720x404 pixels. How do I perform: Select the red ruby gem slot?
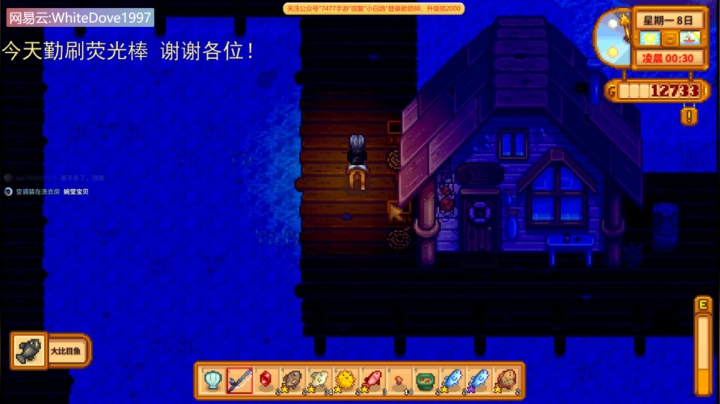pos(266,380)
